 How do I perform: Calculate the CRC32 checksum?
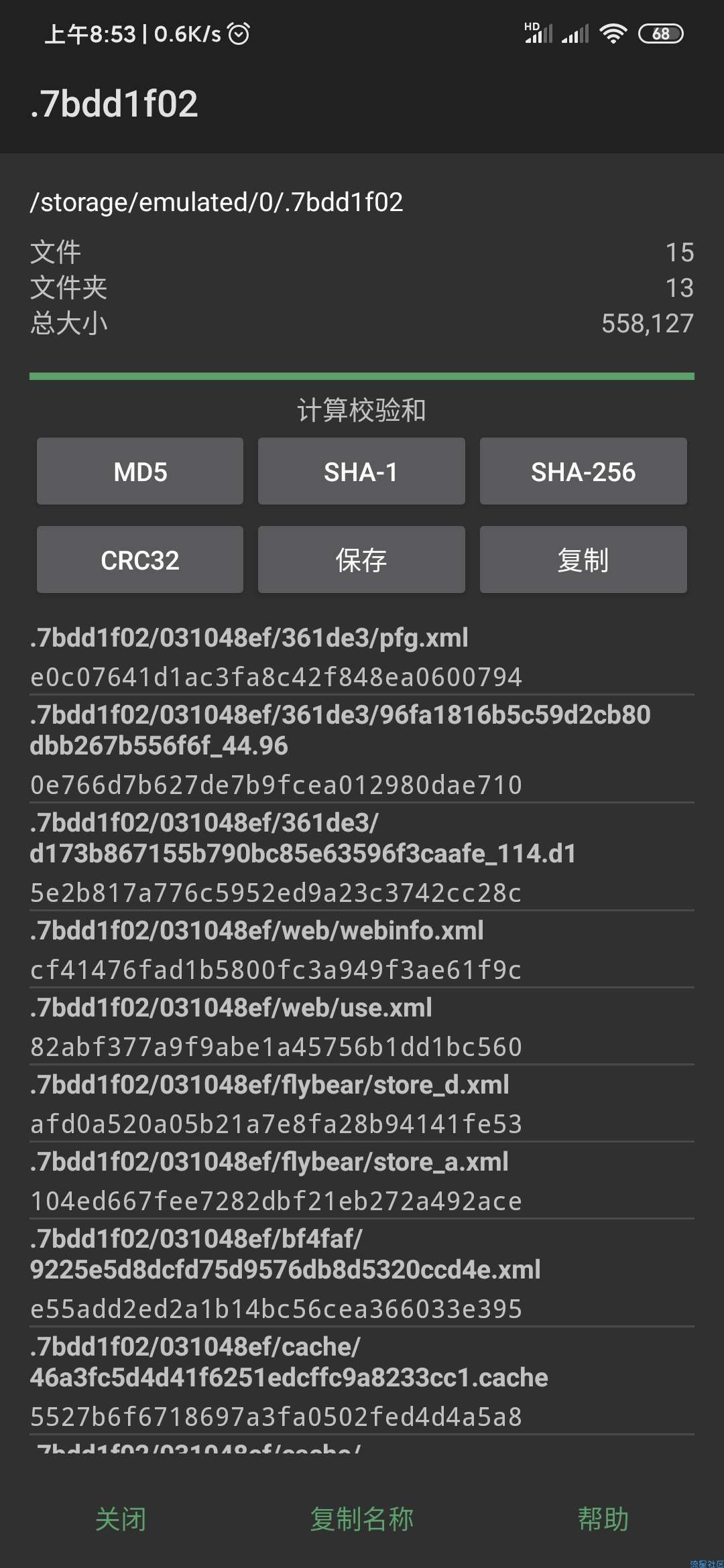pyautogui.click(x=140, y=560)
